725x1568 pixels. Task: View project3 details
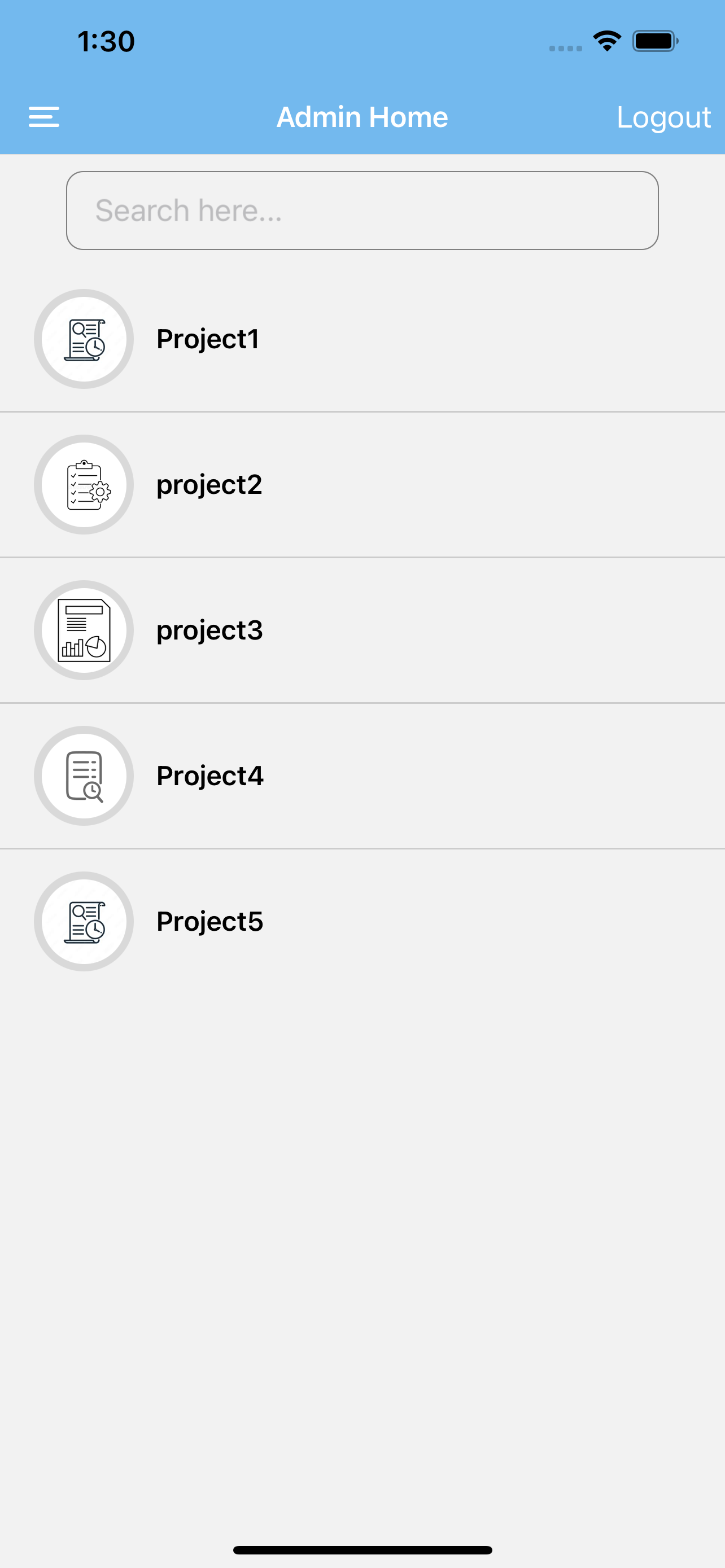pyautogui.click(x=209, y=630)
